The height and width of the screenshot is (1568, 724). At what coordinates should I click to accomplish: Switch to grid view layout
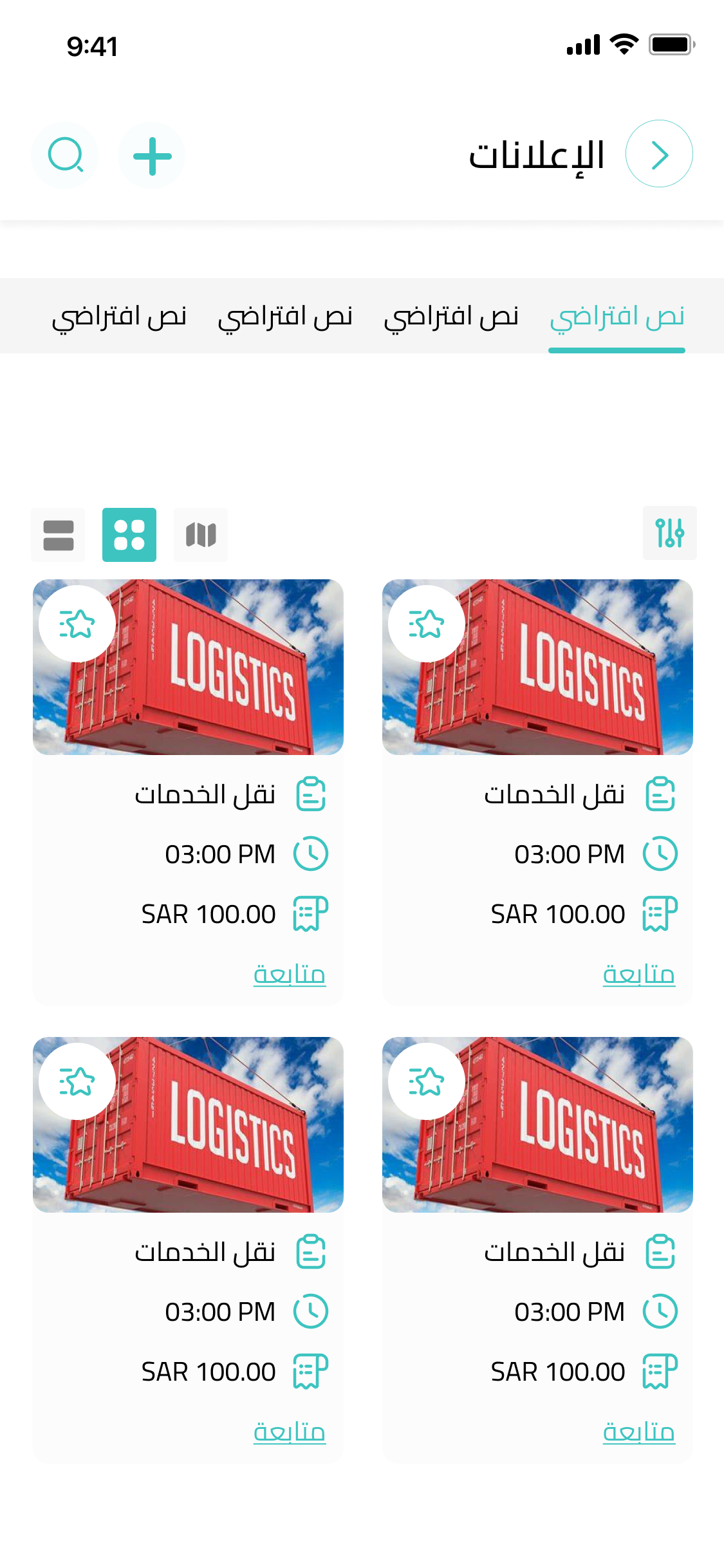[x=129, y=535]
